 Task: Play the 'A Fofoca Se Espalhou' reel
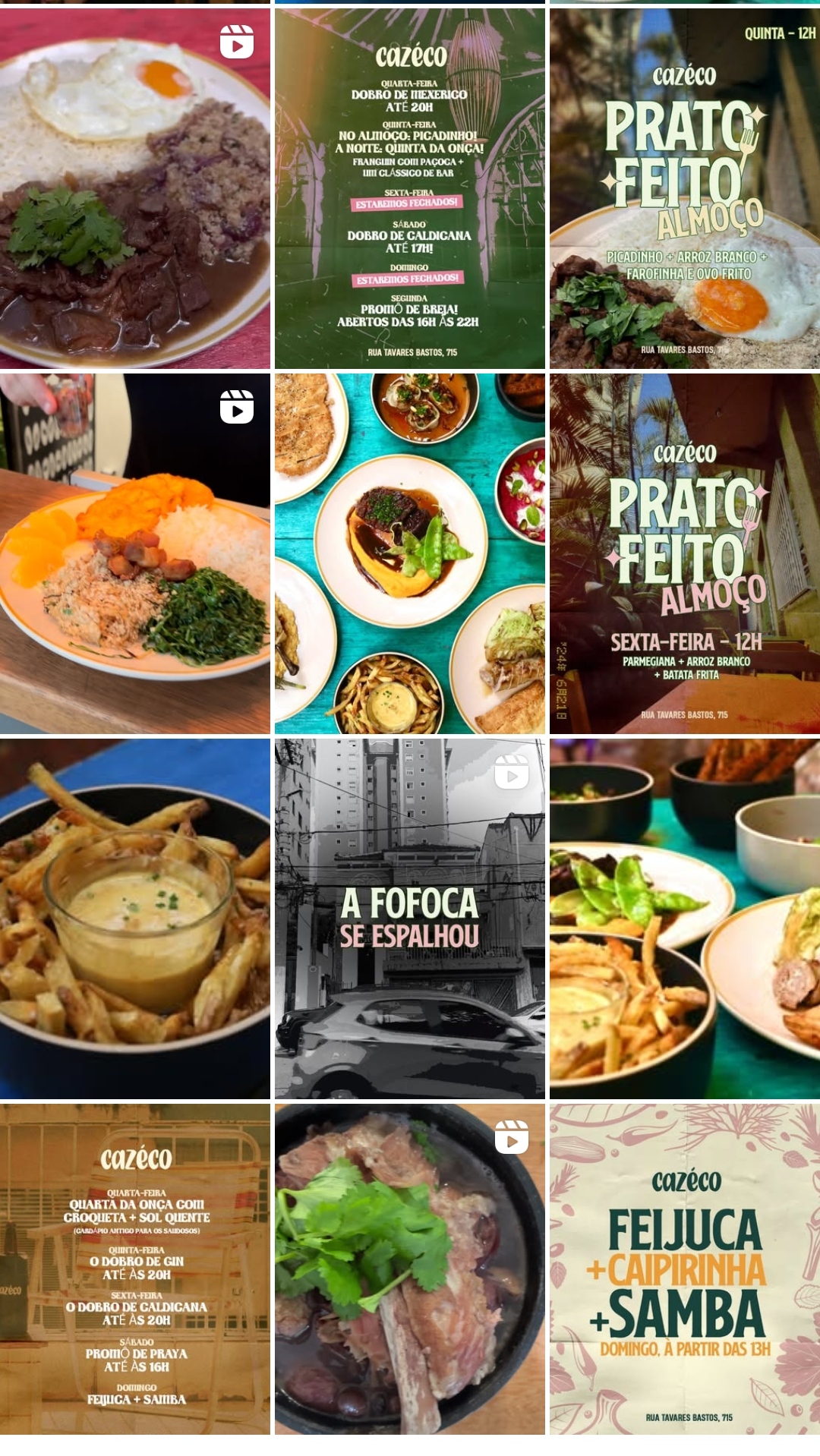click(x=409, y=919)
